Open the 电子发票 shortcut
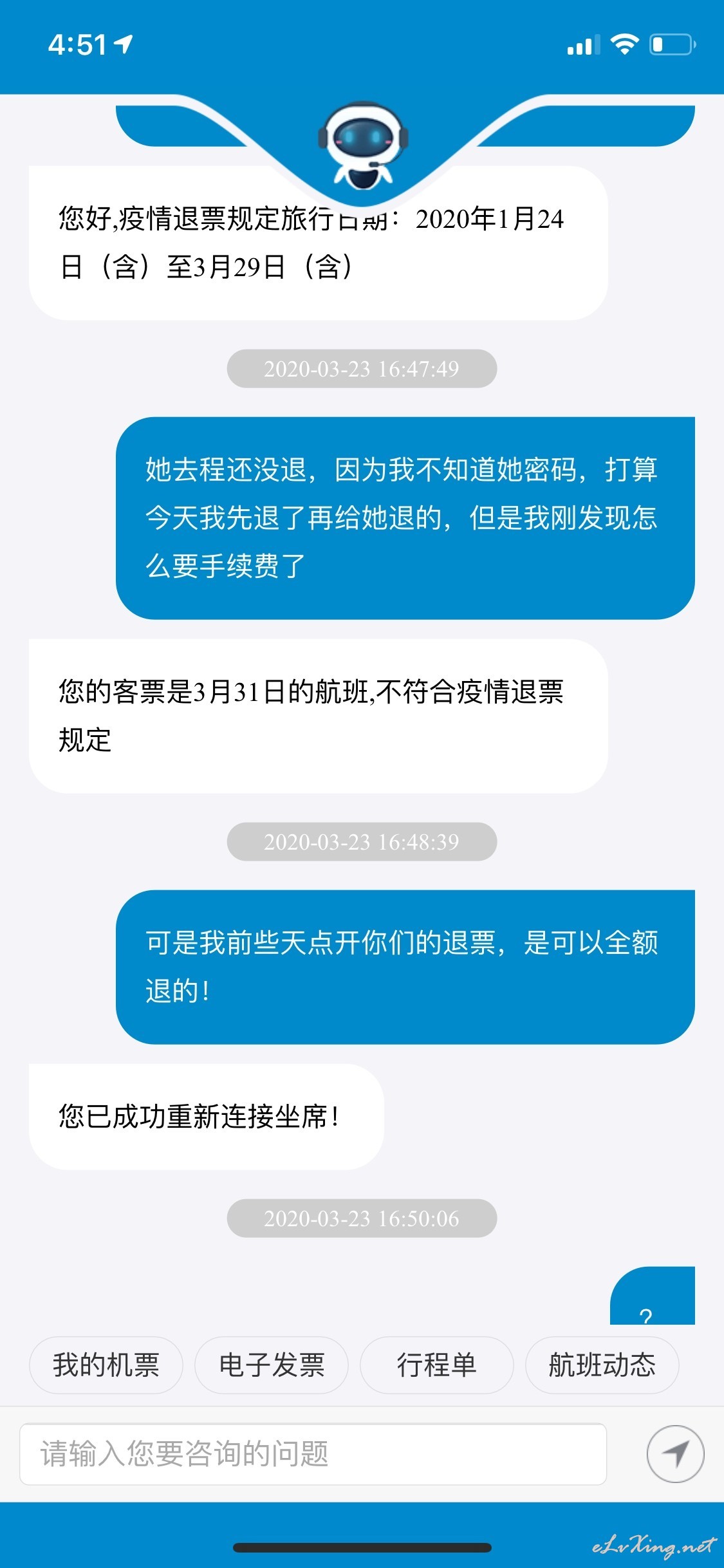The width and height of the screenshot is (724, 1568). (272, 1365)
